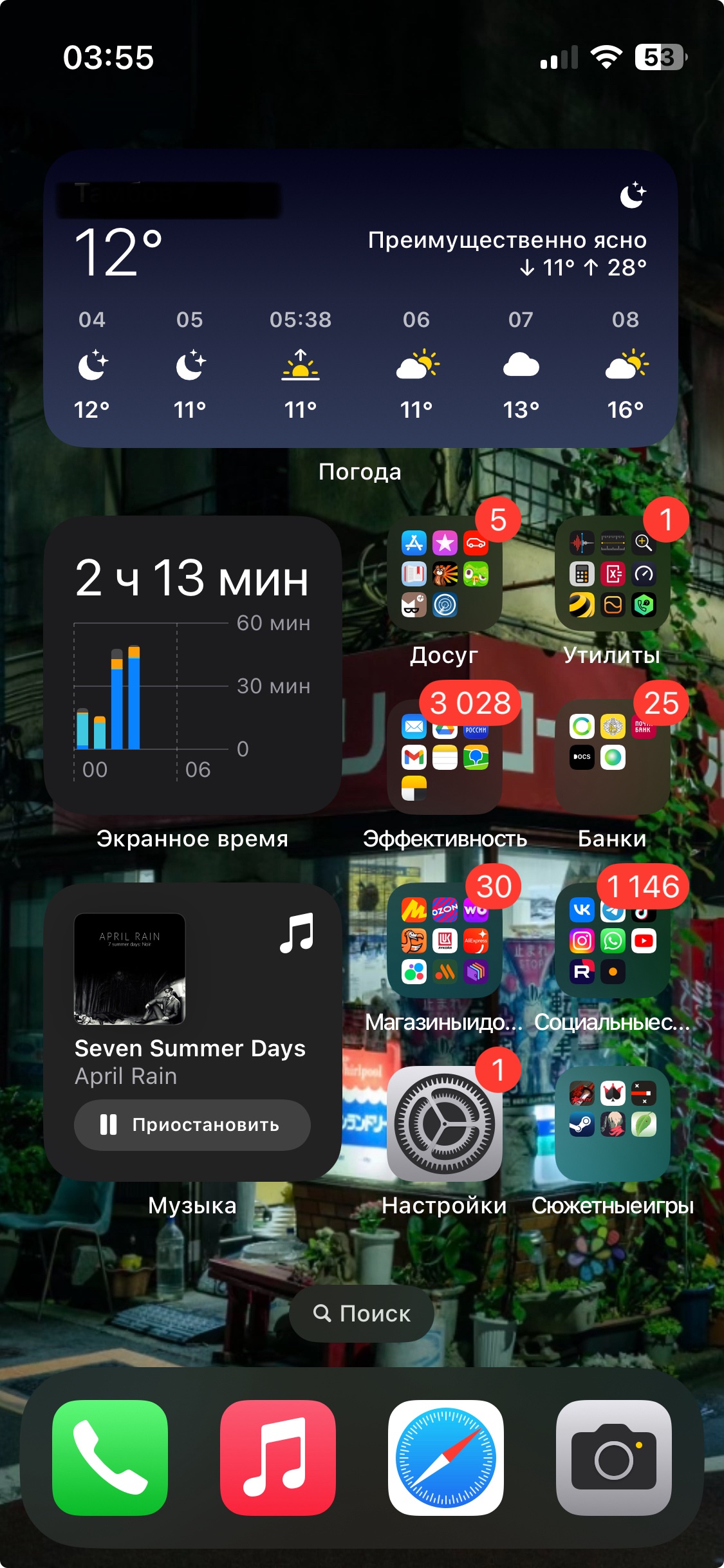Open the shopping apps folder with badge 30
Image resolution: width=724 pixels, height=1568 pixels.
click(x=445, y=940)
